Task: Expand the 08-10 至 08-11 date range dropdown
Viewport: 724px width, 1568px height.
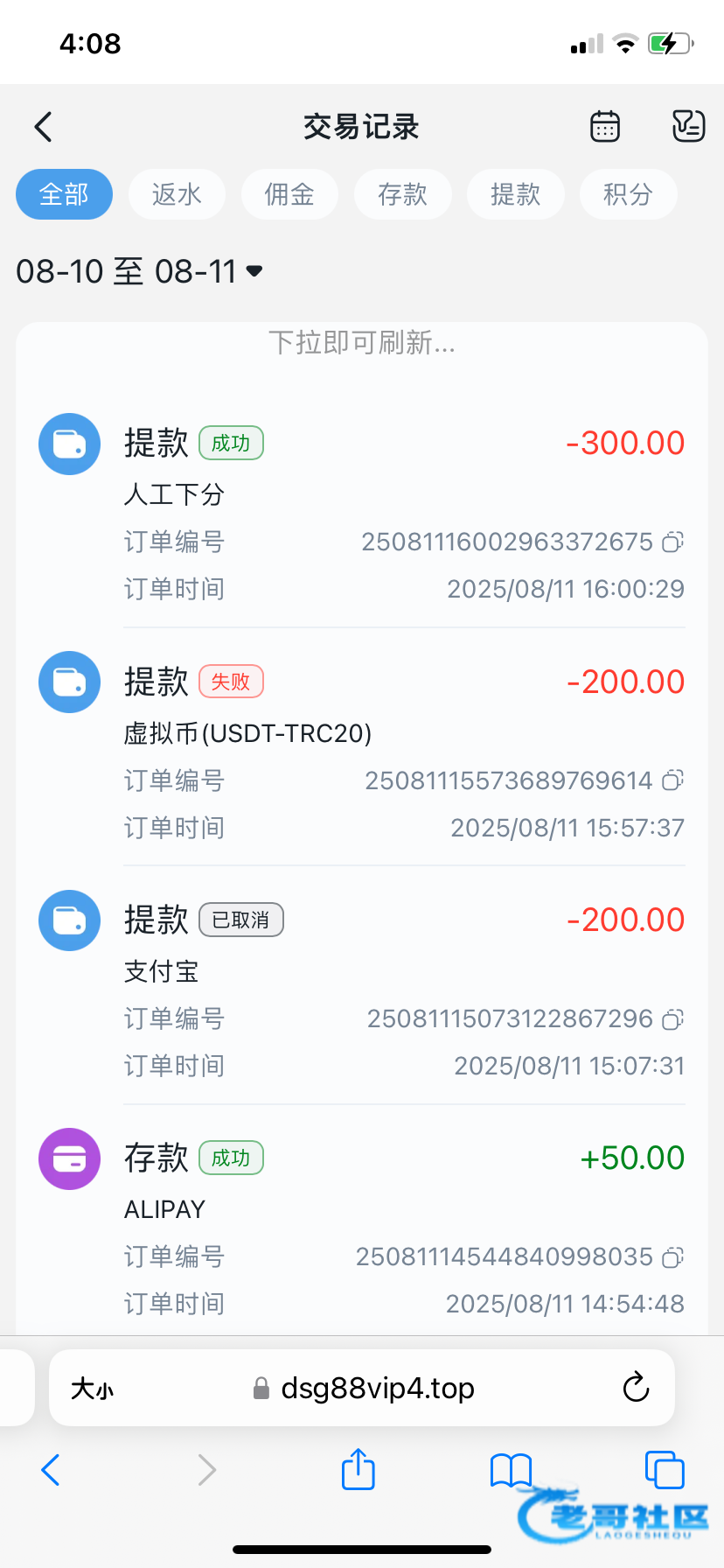Action: [140, 271]
